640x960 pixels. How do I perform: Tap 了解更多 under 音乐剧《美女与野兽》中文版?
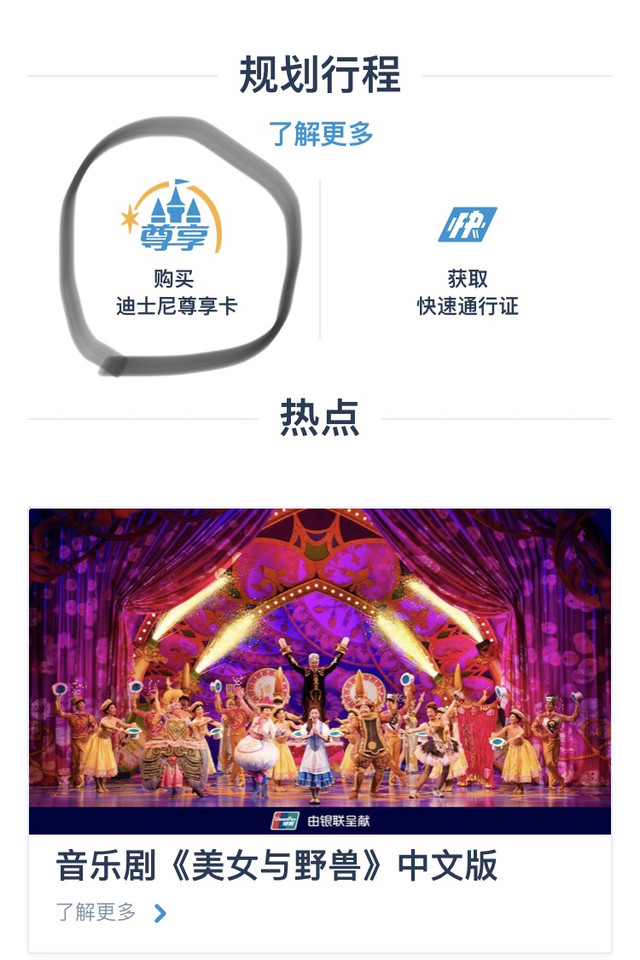pos(110,912)
